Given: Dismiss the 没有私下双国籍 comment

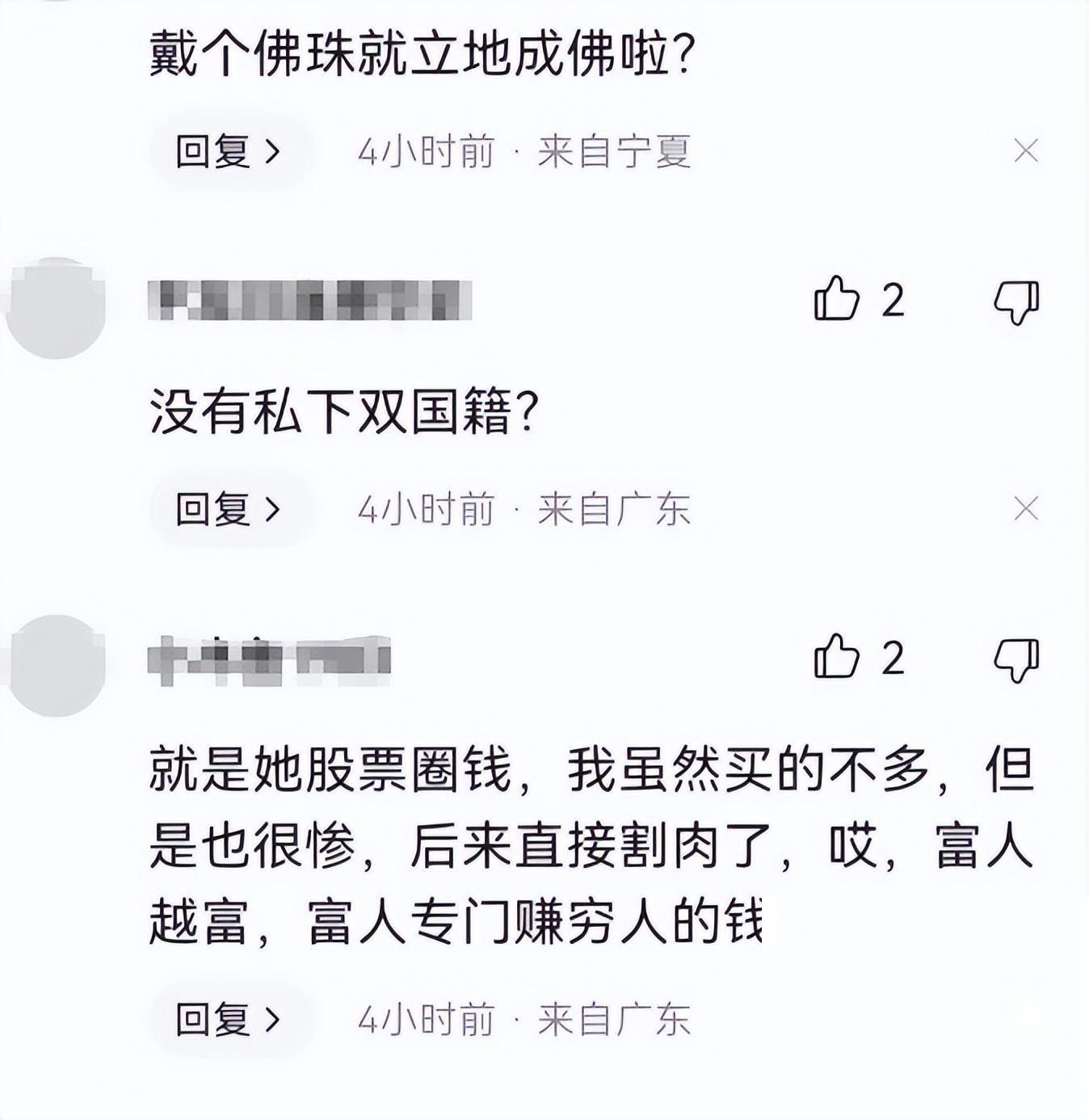Looking at the screenshot, I should coord(1025,508).
